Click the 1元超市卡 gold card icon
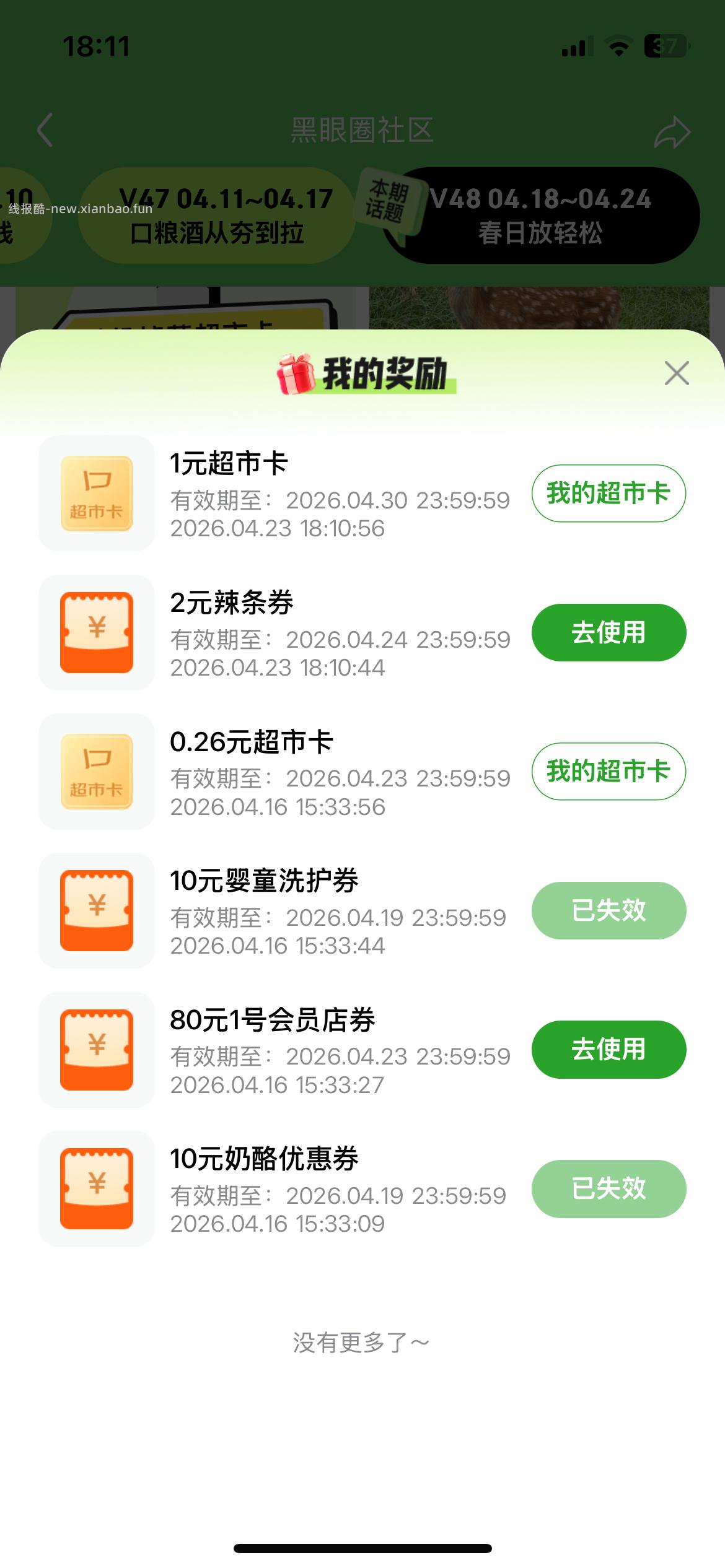 96,493
